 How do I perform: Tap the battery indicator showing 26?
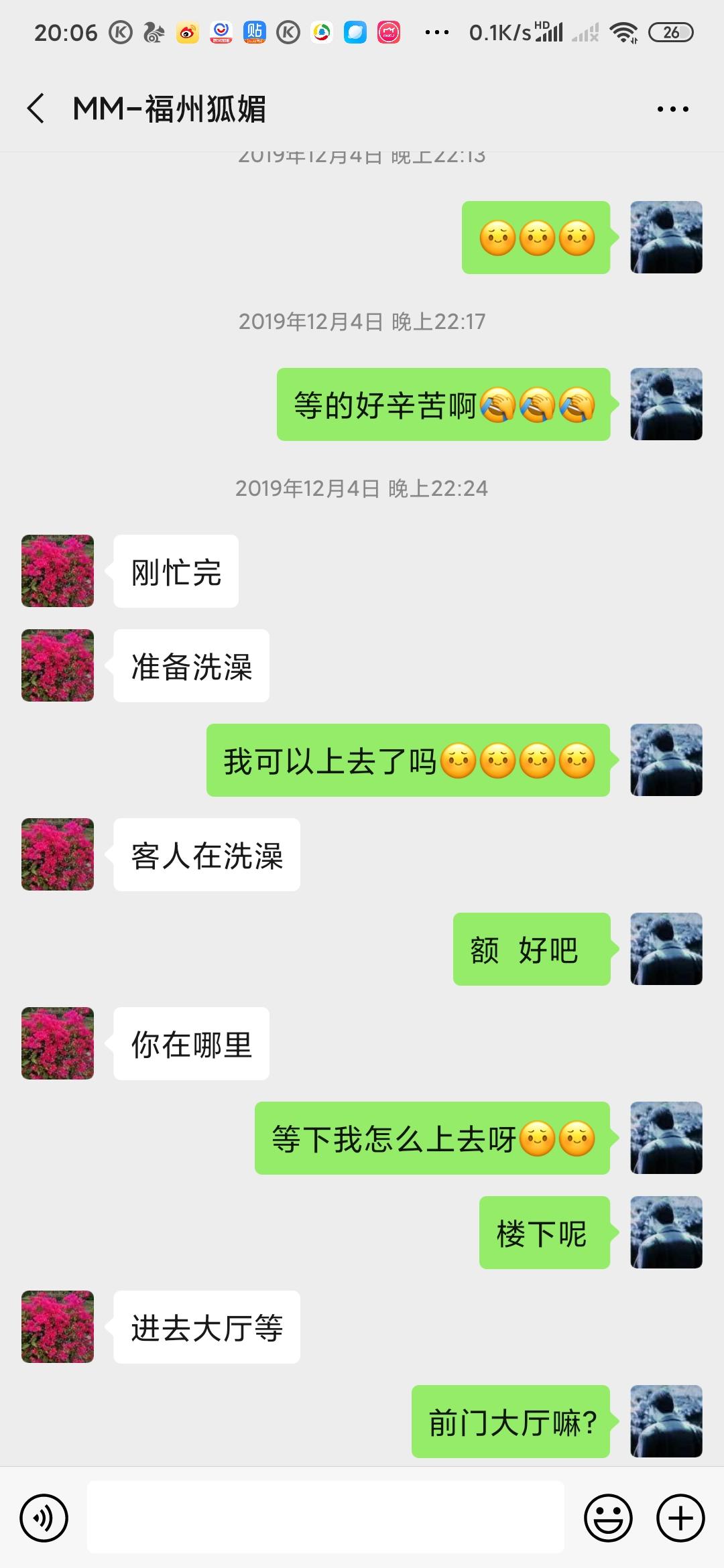click(670, 31)
